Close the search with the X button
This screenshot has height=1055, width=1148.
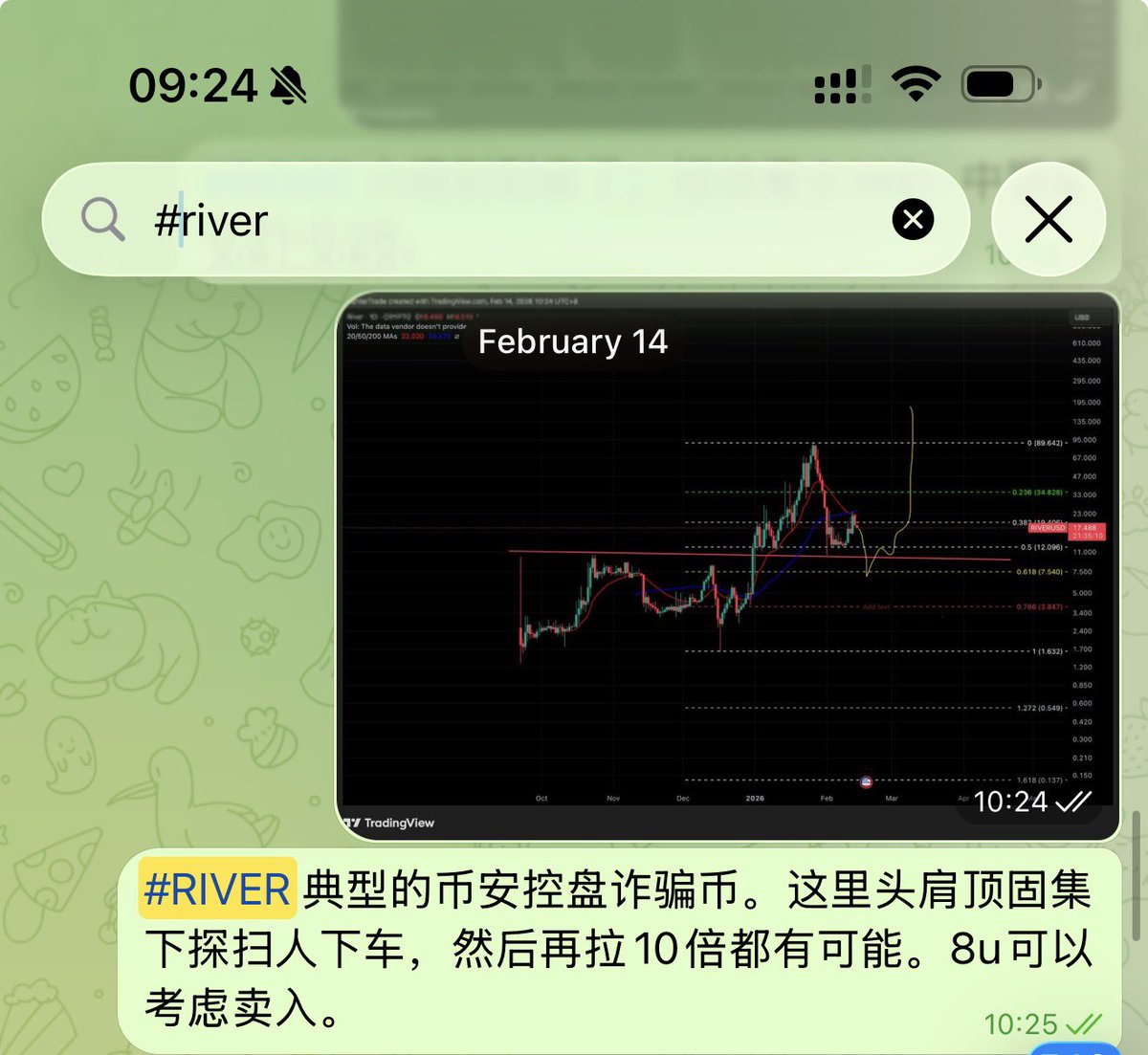point(1049,220)
